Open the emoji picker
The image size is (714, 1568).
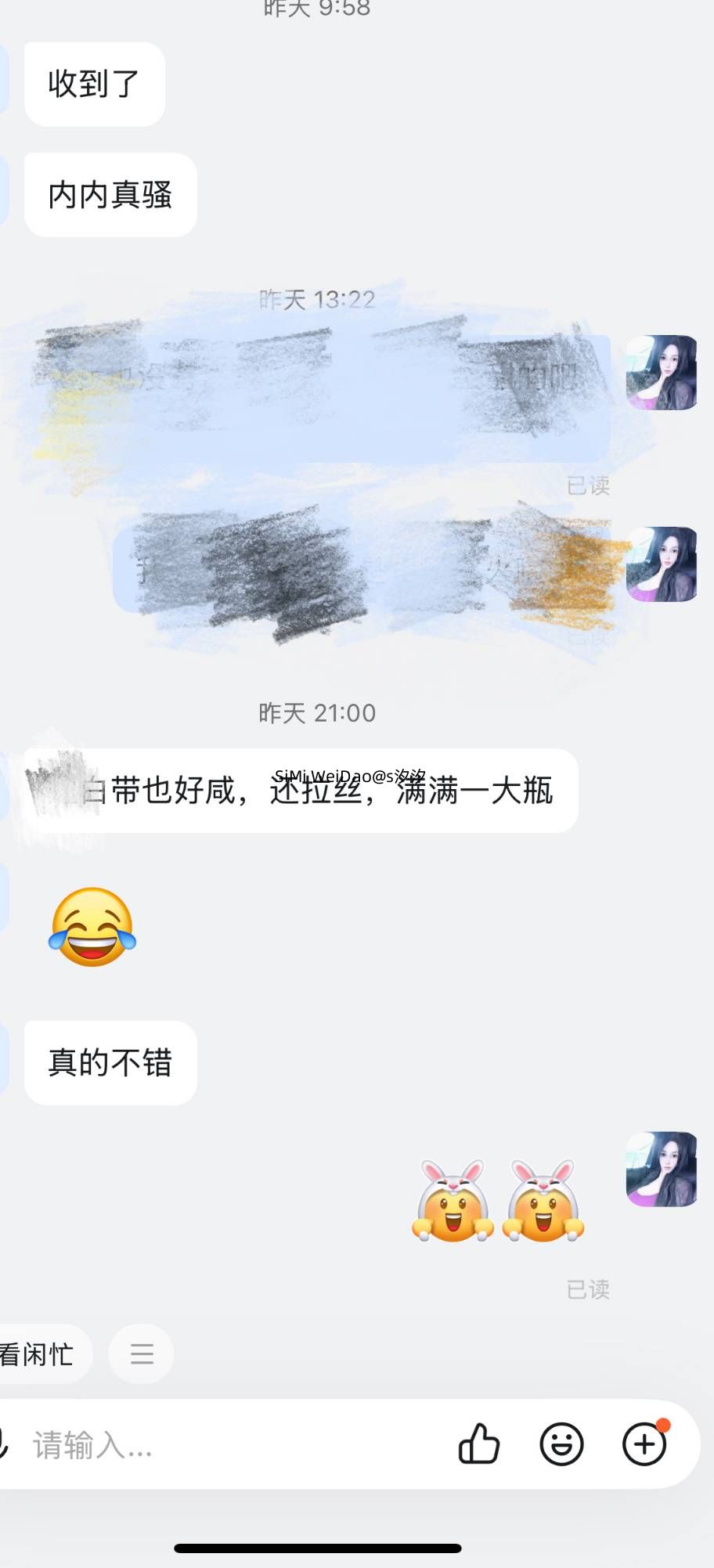561,1444
